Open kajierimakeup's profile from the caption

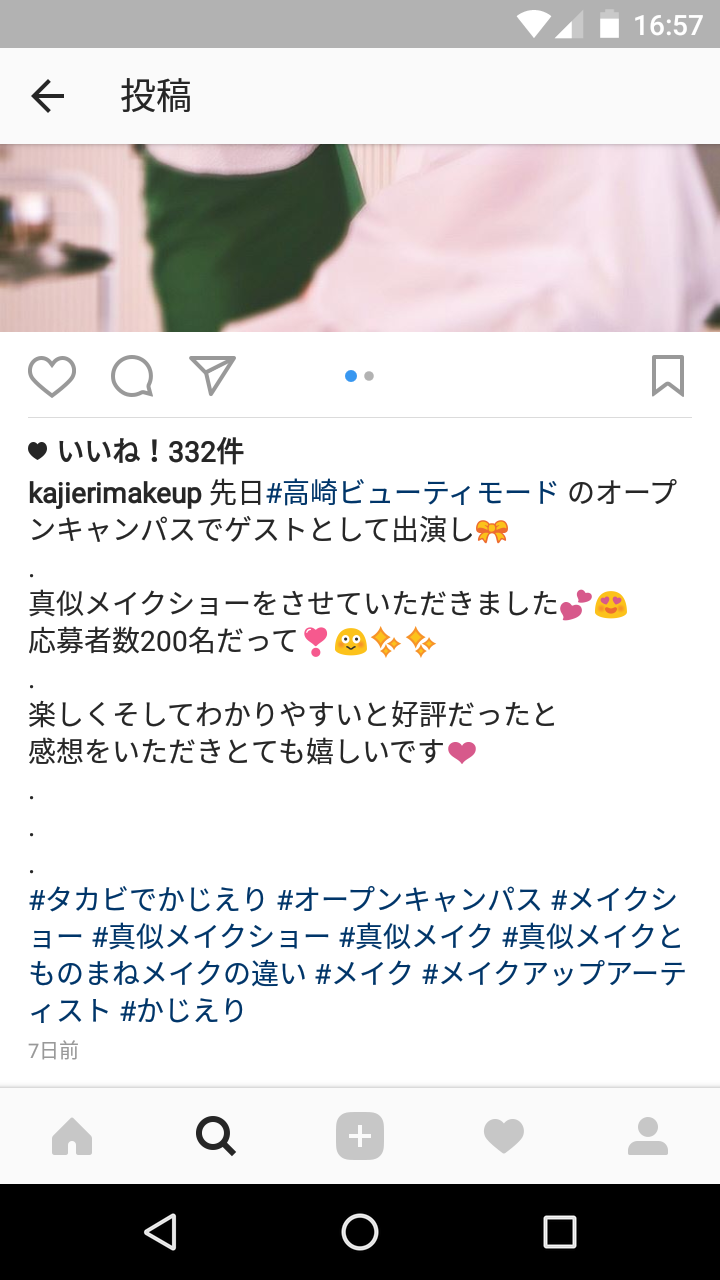pyautogui.click(x=115, y=493)
